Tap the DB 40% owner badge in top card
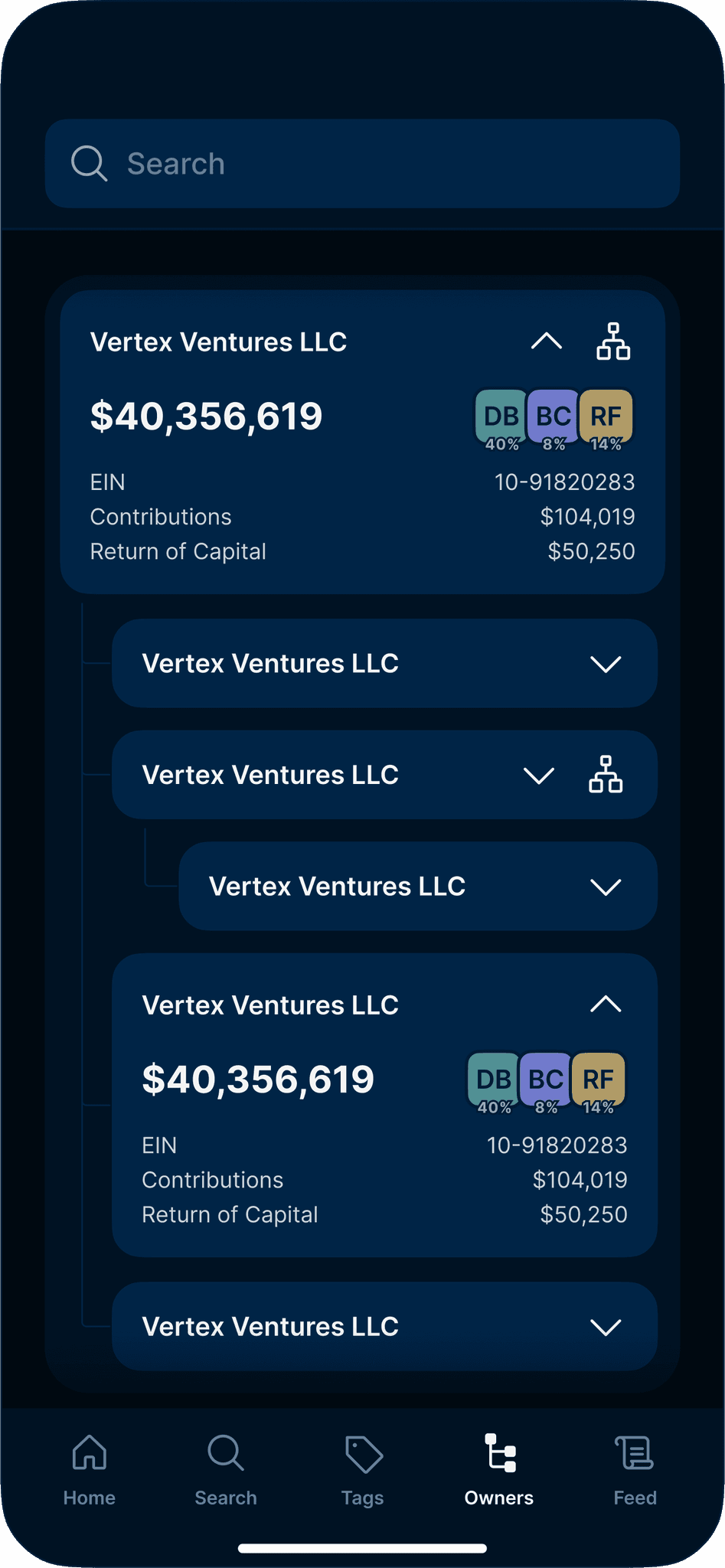This screenshot has height=1568, width=725. tap(502, 420)
